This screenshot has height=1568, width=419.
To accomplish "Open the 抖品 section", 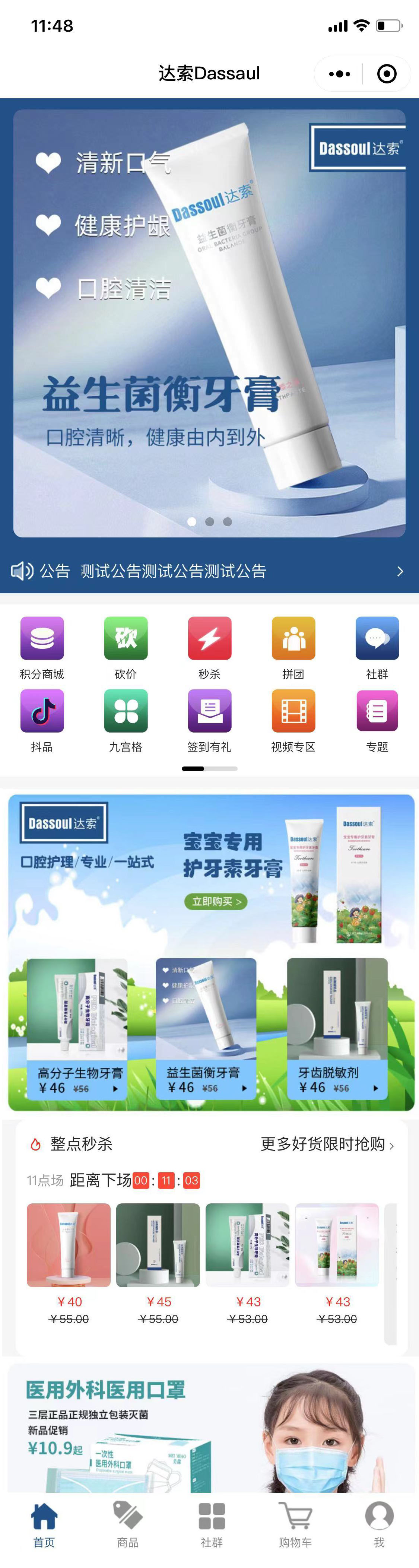I will pos(42,720).
